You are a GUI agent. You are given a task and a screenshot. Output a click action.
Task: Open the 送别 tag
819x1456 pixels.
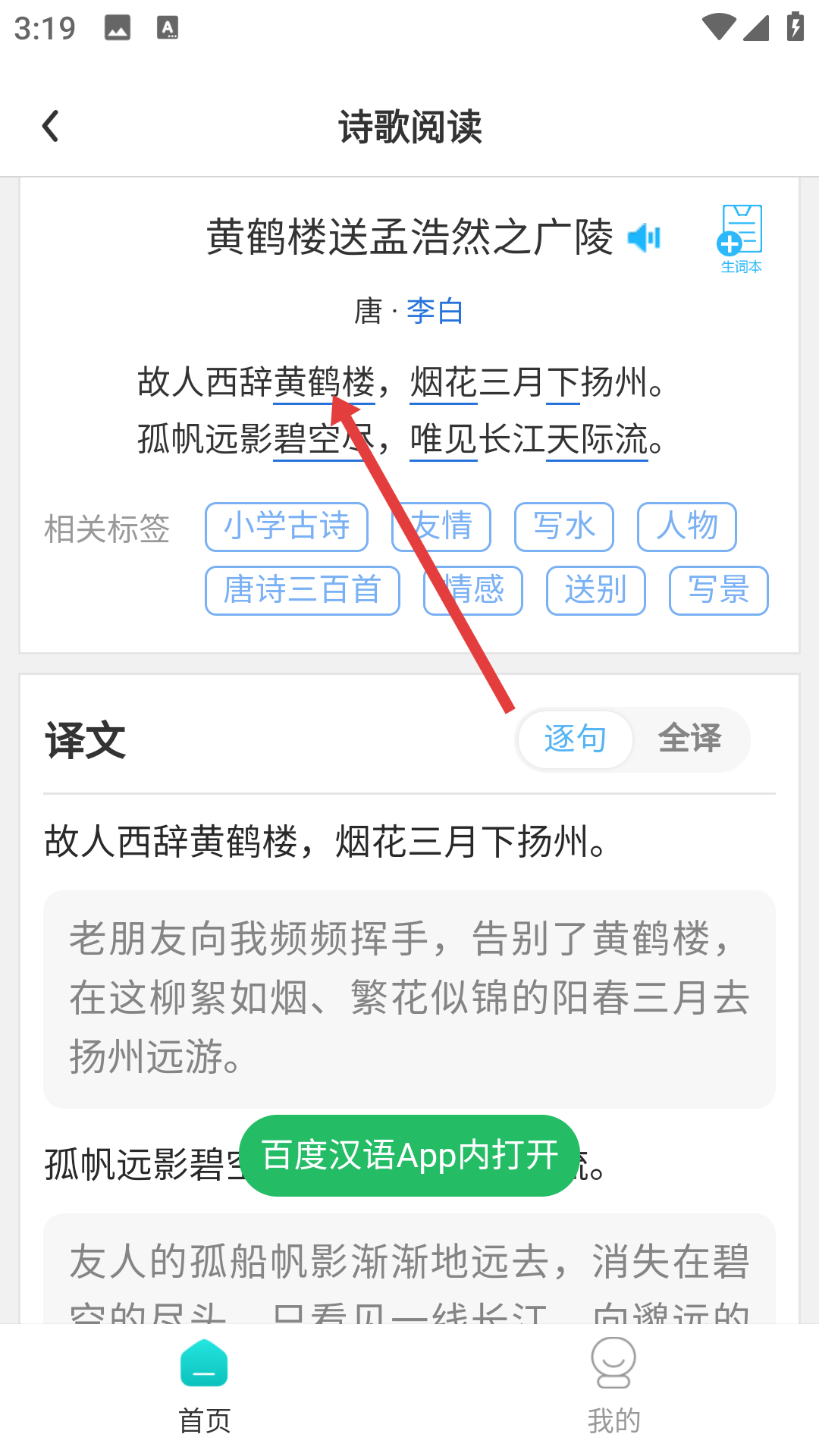coord(595,591)
